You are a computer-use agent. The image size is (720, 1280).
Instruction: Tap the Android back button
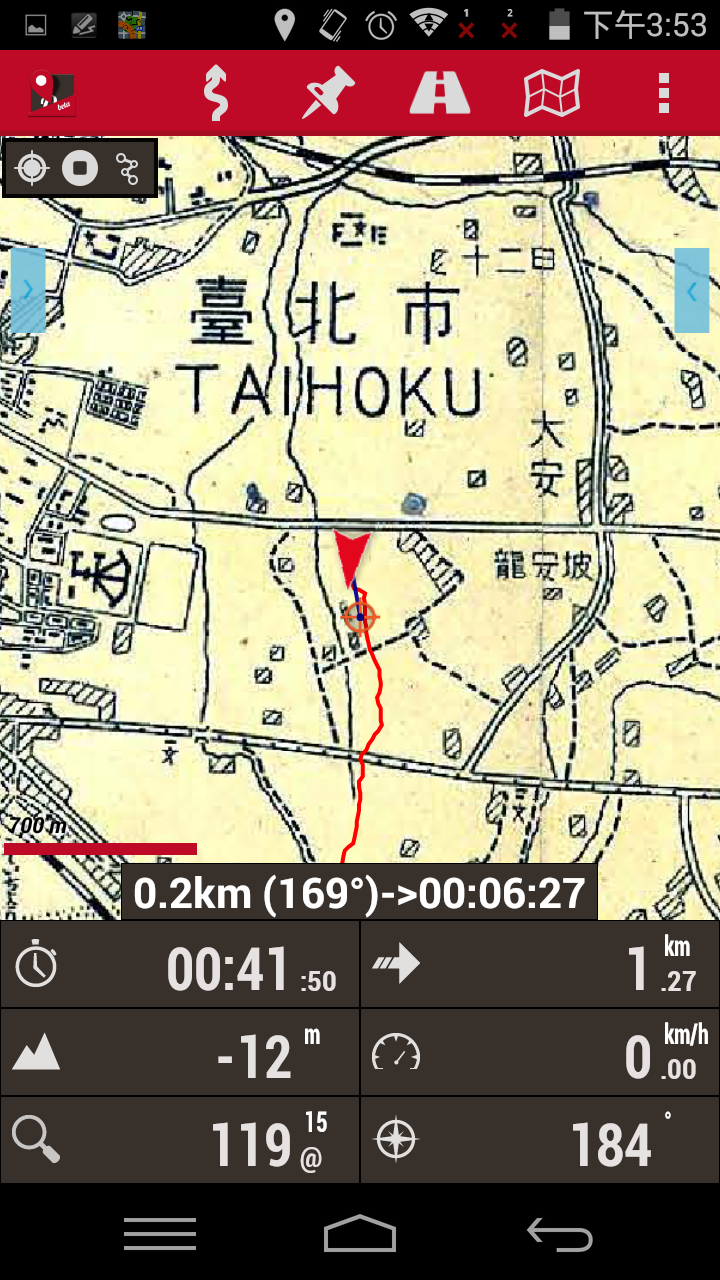pos(560,1235)
